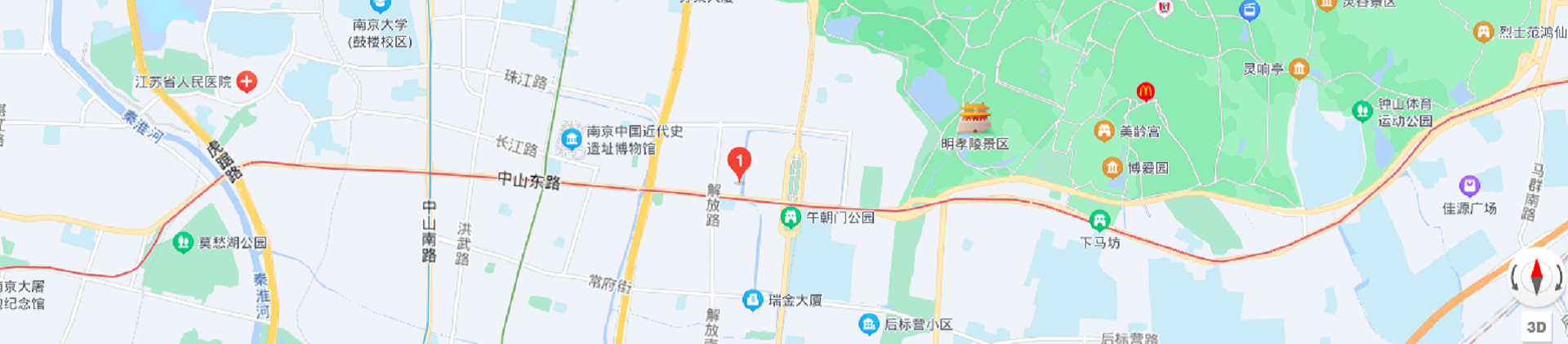Select the 下马坊 park marker
1568x344 pixels.
pos(1099,221)
